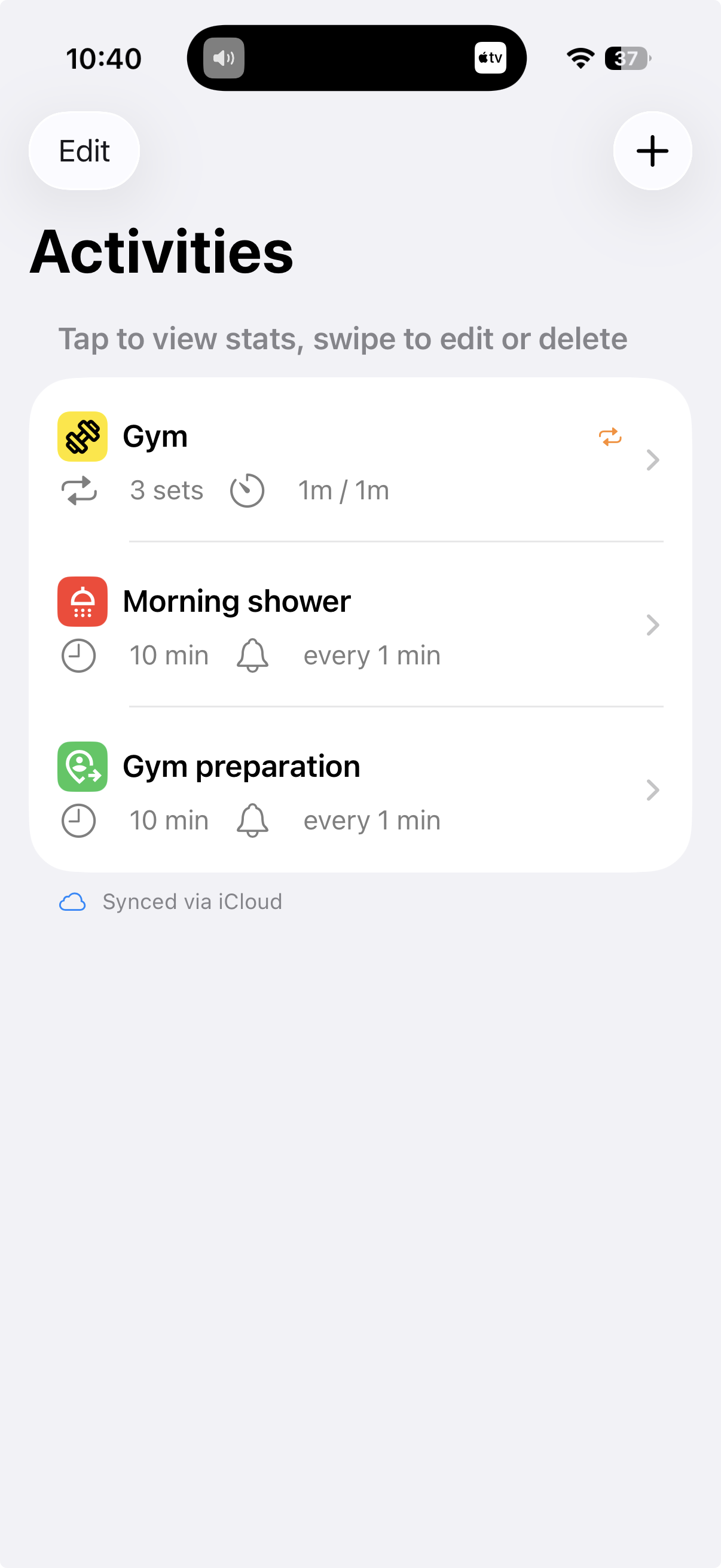The image size is (721, 1568).
Task: Tap the red shower icon for Morning shower
Action: (x=82, y=602)
